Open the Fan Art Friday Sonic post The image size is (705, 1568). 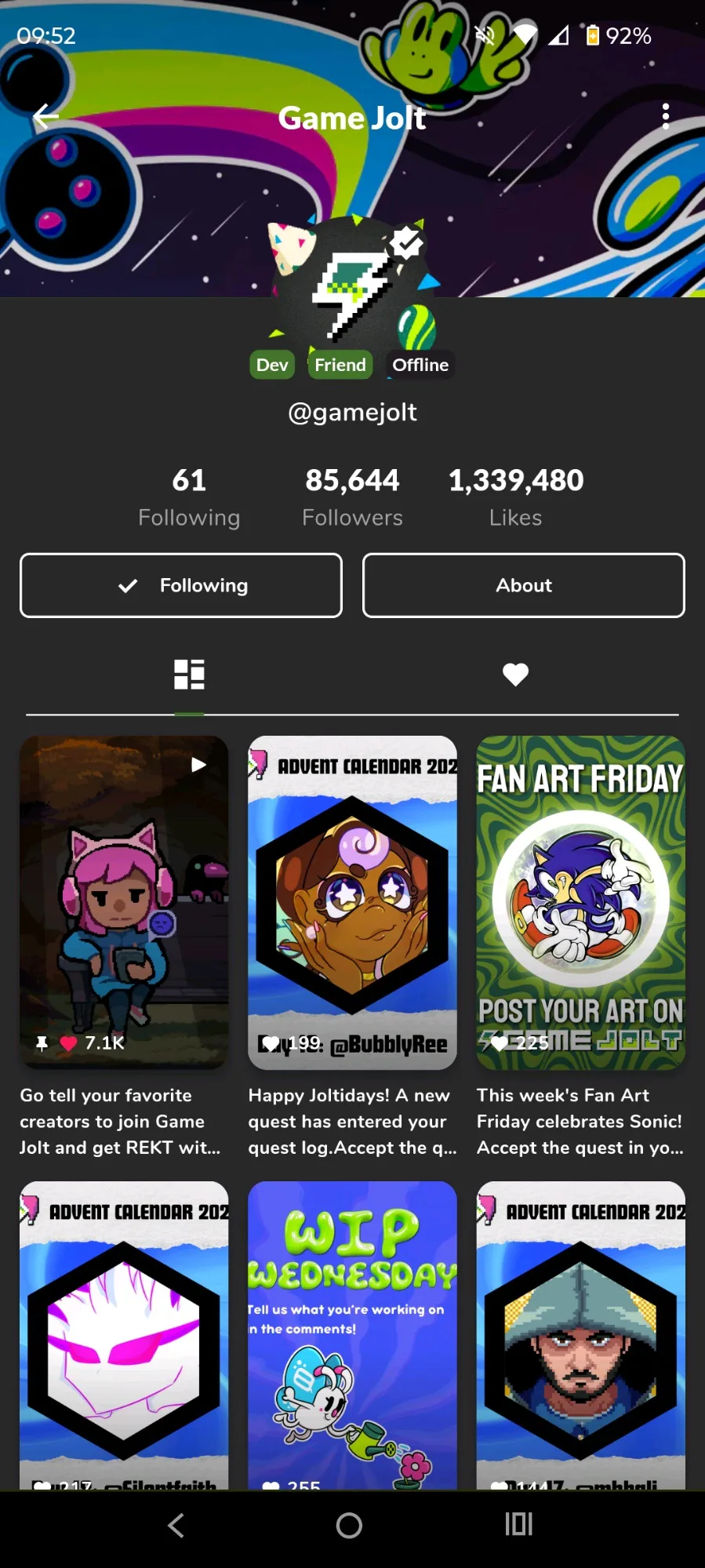580,902
